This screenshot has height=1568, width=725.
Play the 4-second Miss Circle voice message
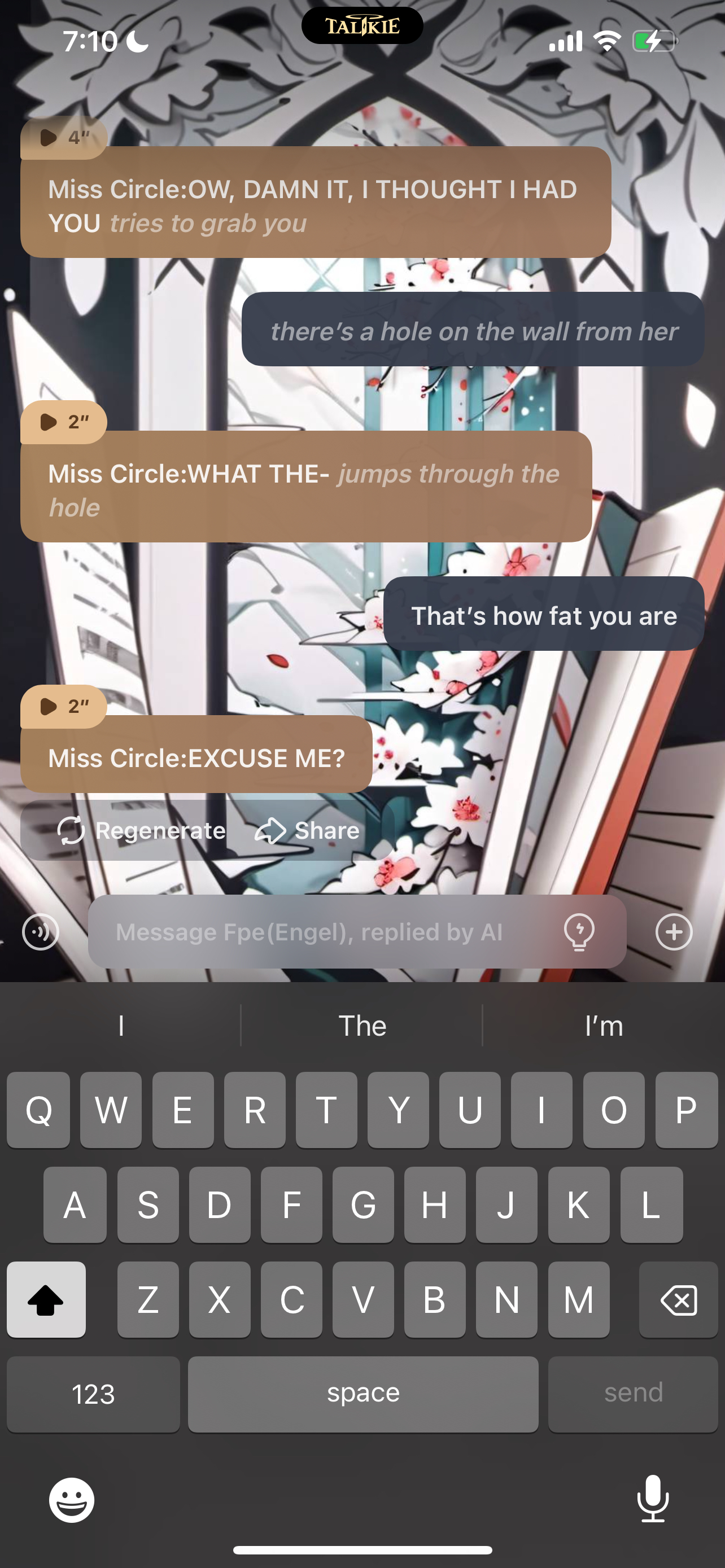pos(63,138)
